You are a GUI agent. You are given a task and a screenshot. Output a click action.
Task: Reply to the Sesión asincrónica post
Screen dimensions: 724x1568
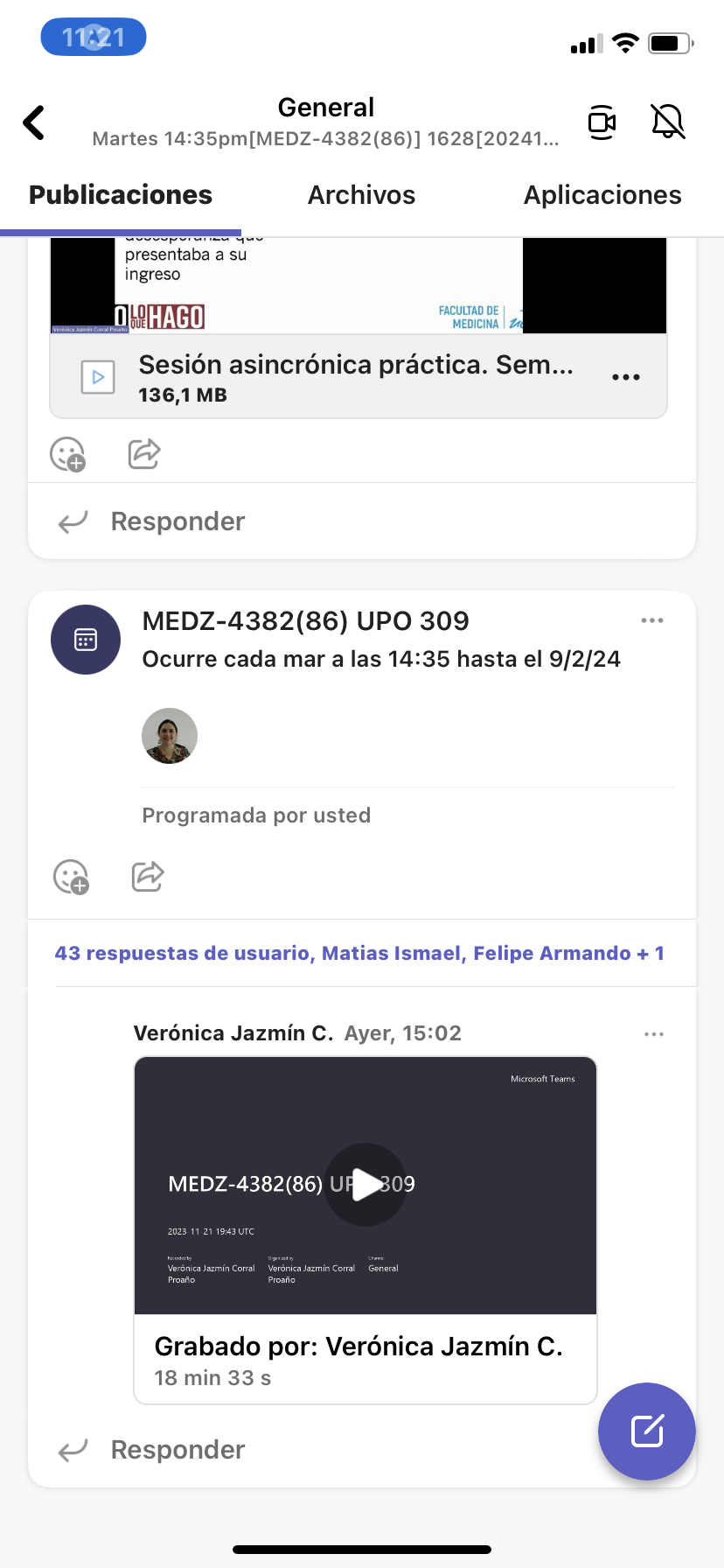pos(178,521)
